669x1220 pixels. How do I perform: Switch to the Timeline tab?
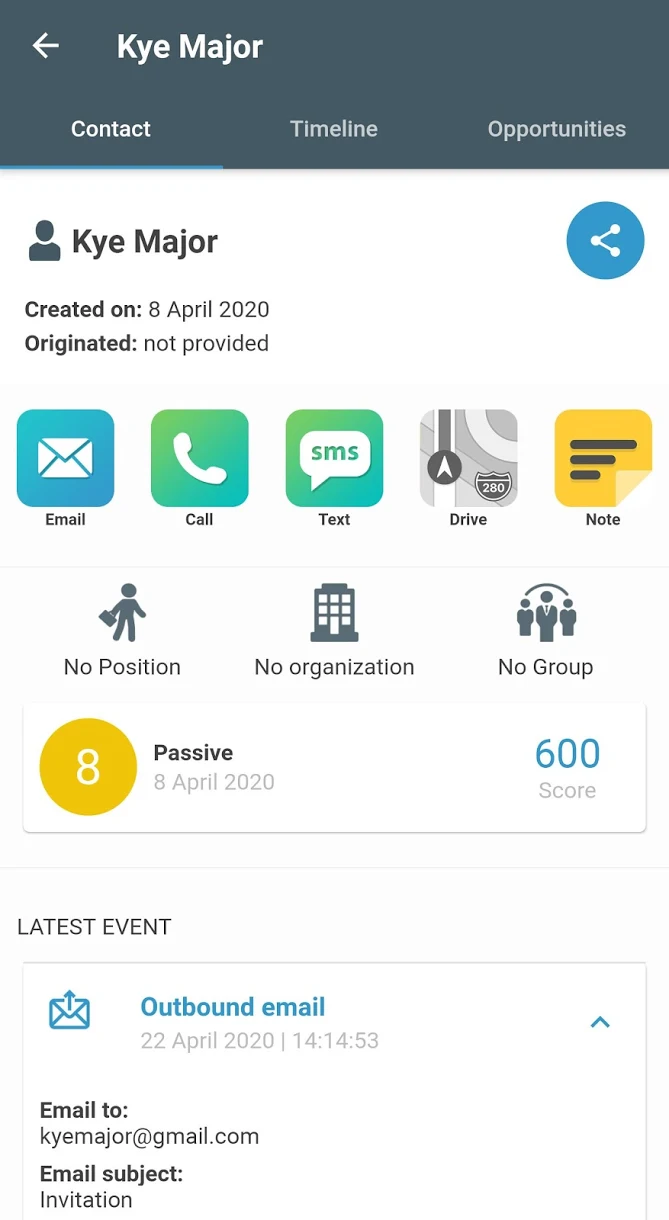(334, 129)
